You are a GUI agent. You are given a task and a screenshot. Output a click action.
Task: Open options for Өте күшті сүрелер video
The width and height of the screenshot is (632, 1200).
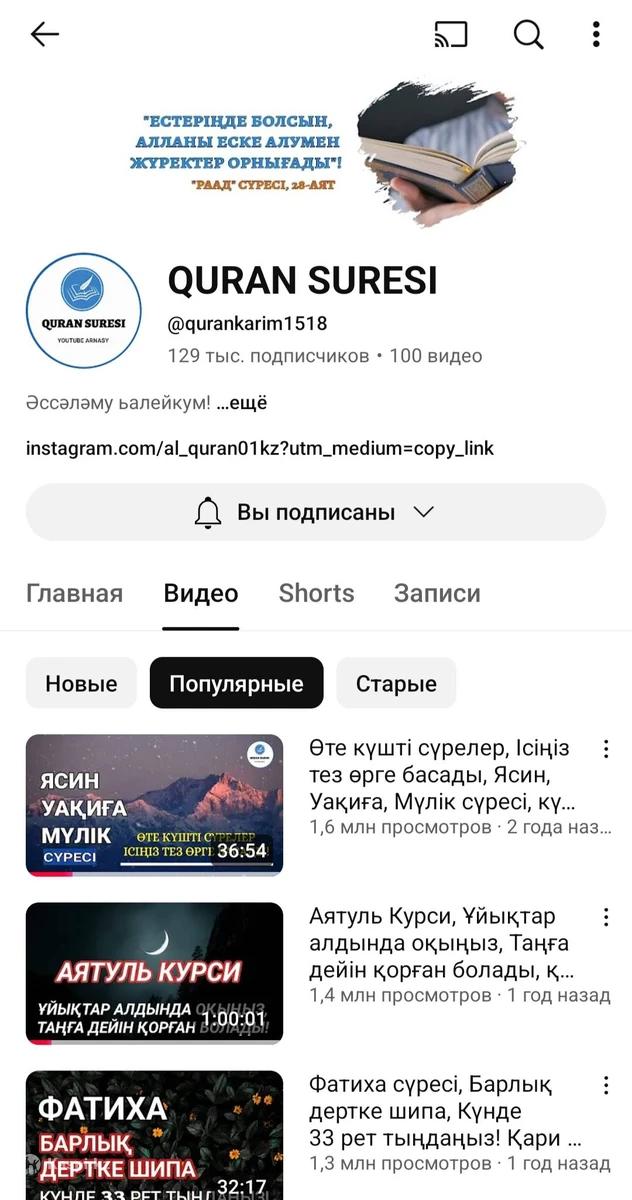tap(605, 749)
